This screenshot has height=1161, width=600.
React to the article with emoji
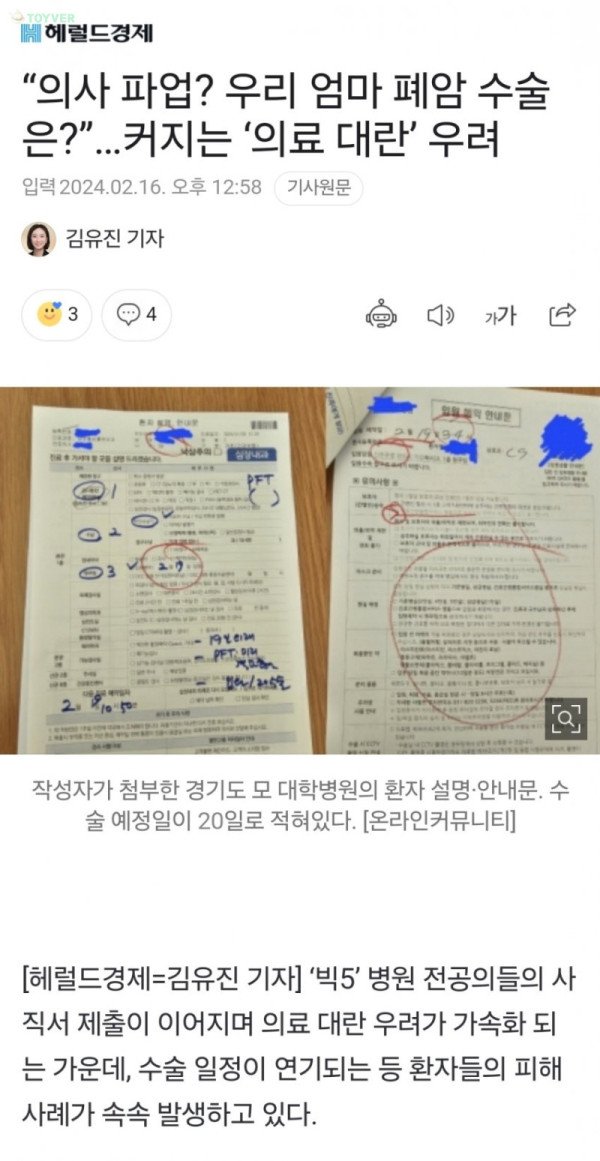coord(58,315)
